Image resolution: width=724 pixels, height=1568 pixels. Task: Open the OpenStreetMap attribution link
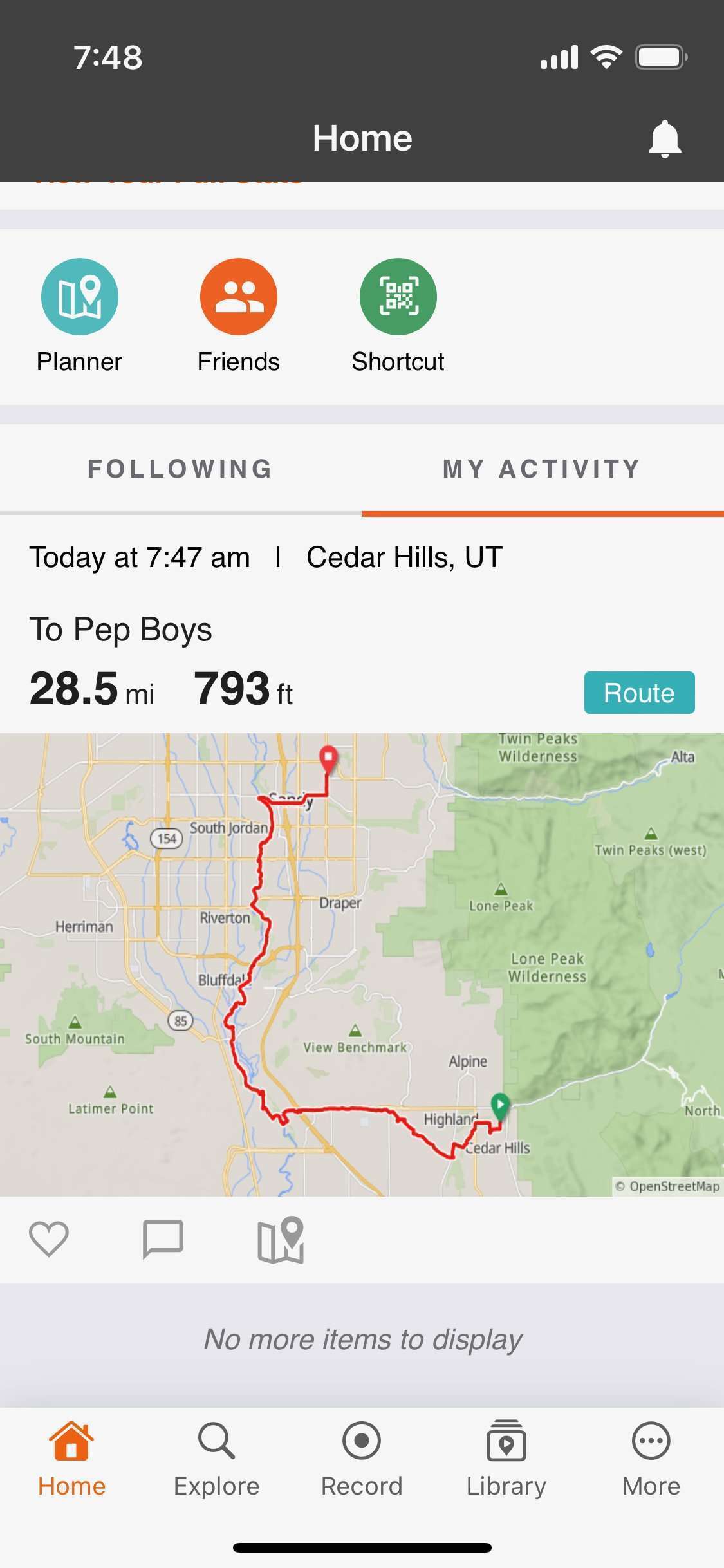[669, 1185]
